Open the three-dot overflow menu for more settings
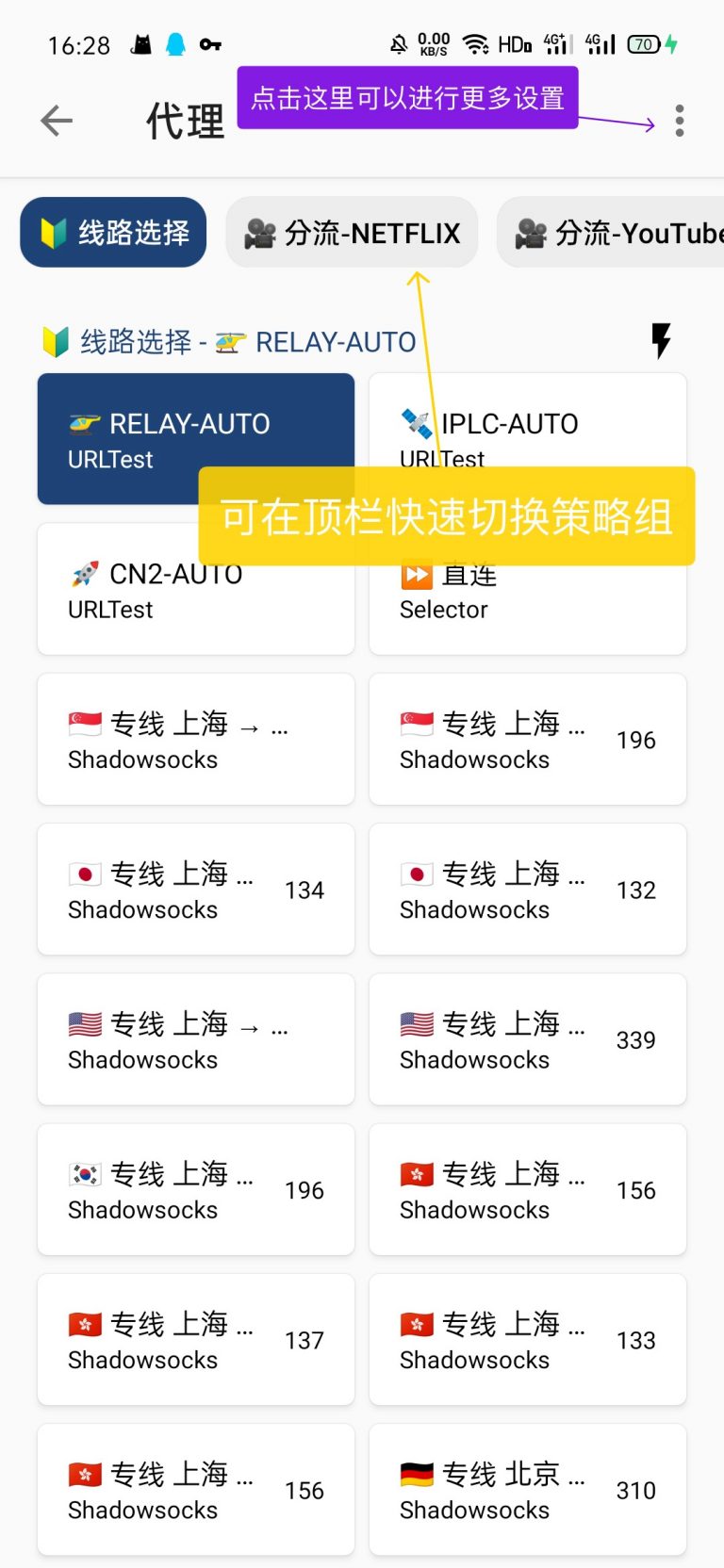This screenshot has height=1568, width=724. 679,121
